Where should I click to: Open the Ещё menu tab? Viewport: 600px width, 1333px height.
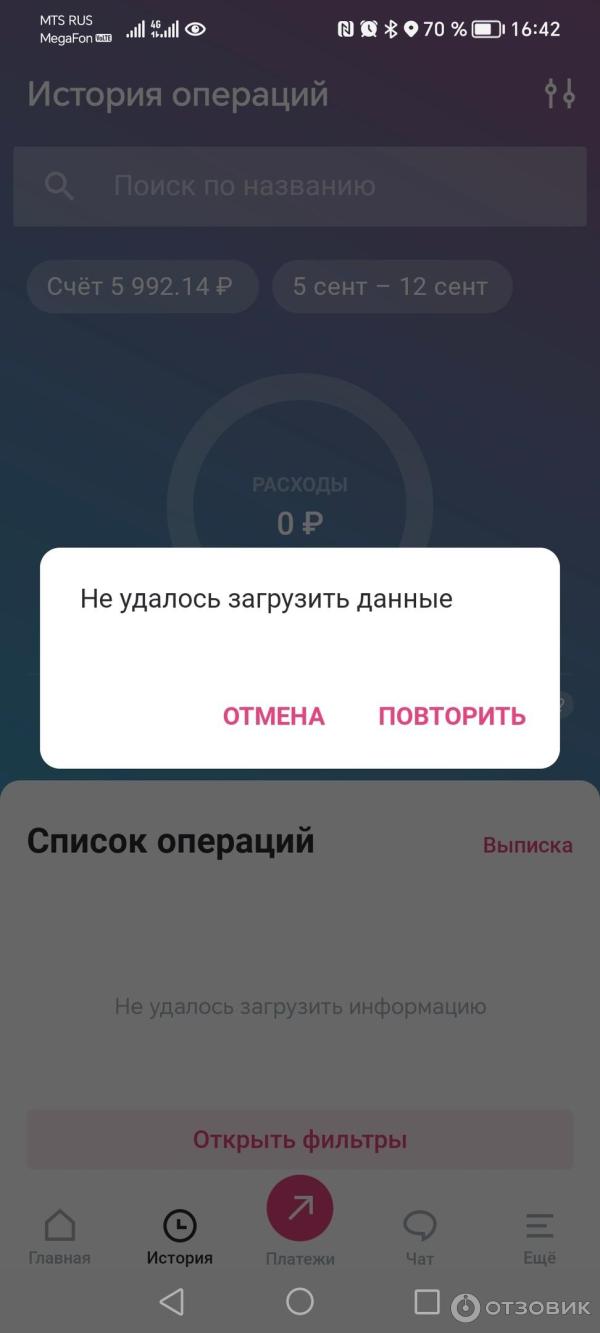click(x=540, y=1236)
